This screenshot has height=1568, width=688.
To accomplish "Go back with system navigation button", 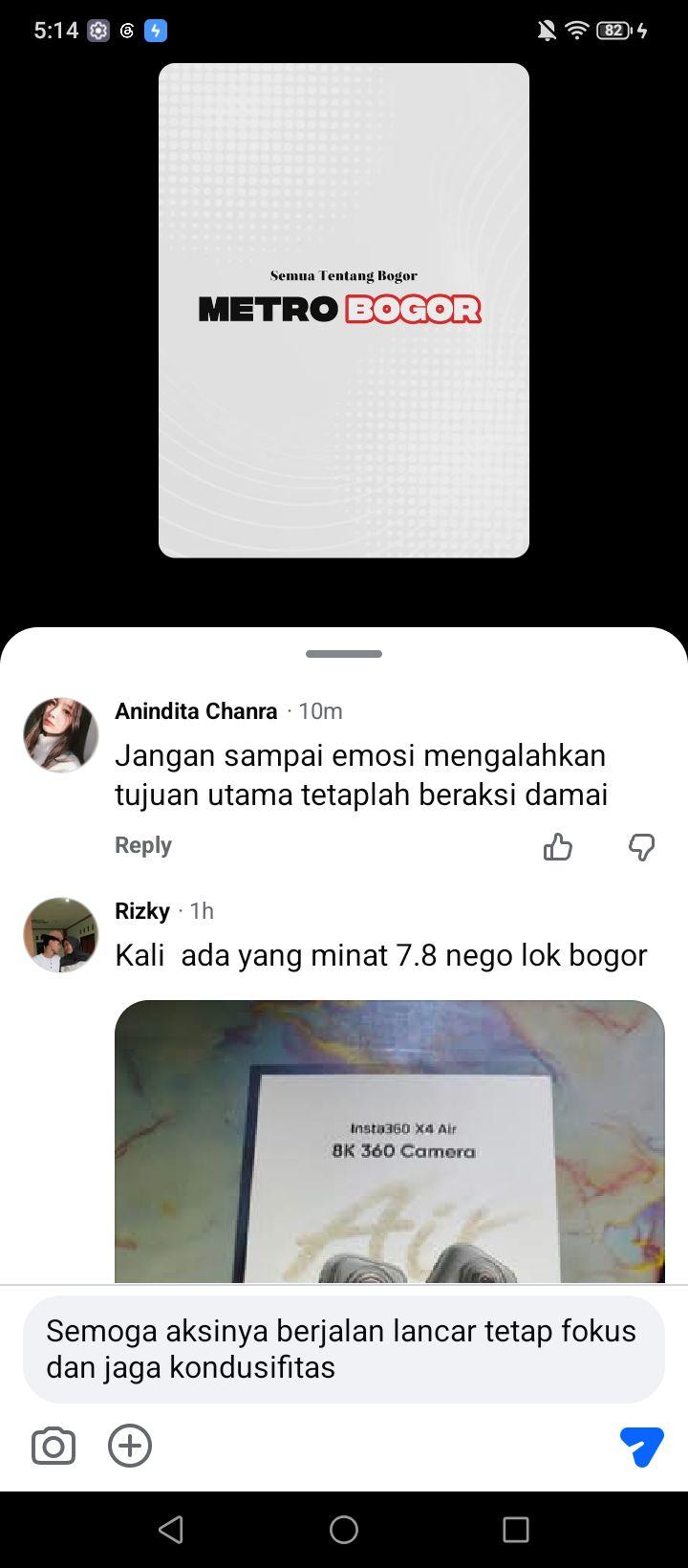I will 171,1530.
